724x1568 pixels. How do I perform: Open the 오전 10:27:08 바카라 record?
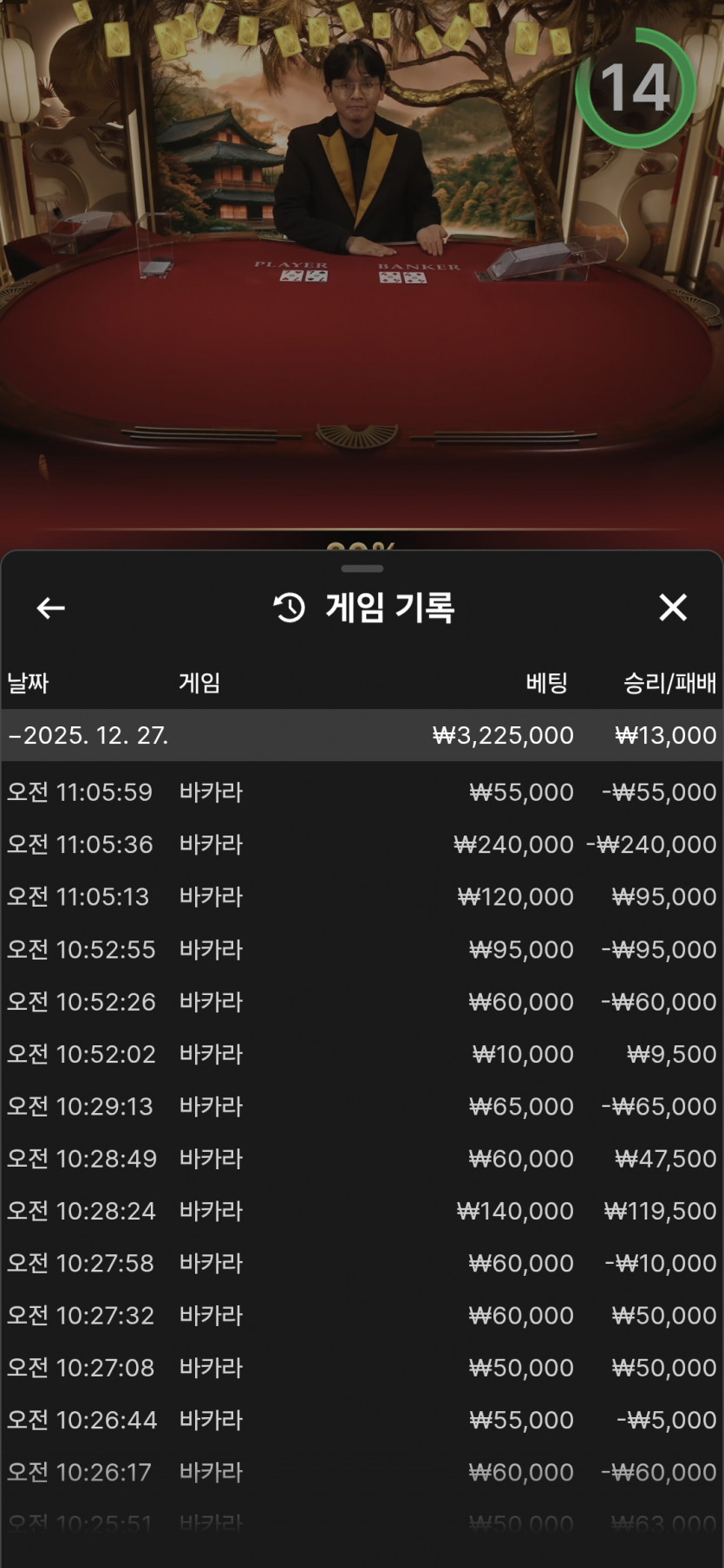[362, 1368]
